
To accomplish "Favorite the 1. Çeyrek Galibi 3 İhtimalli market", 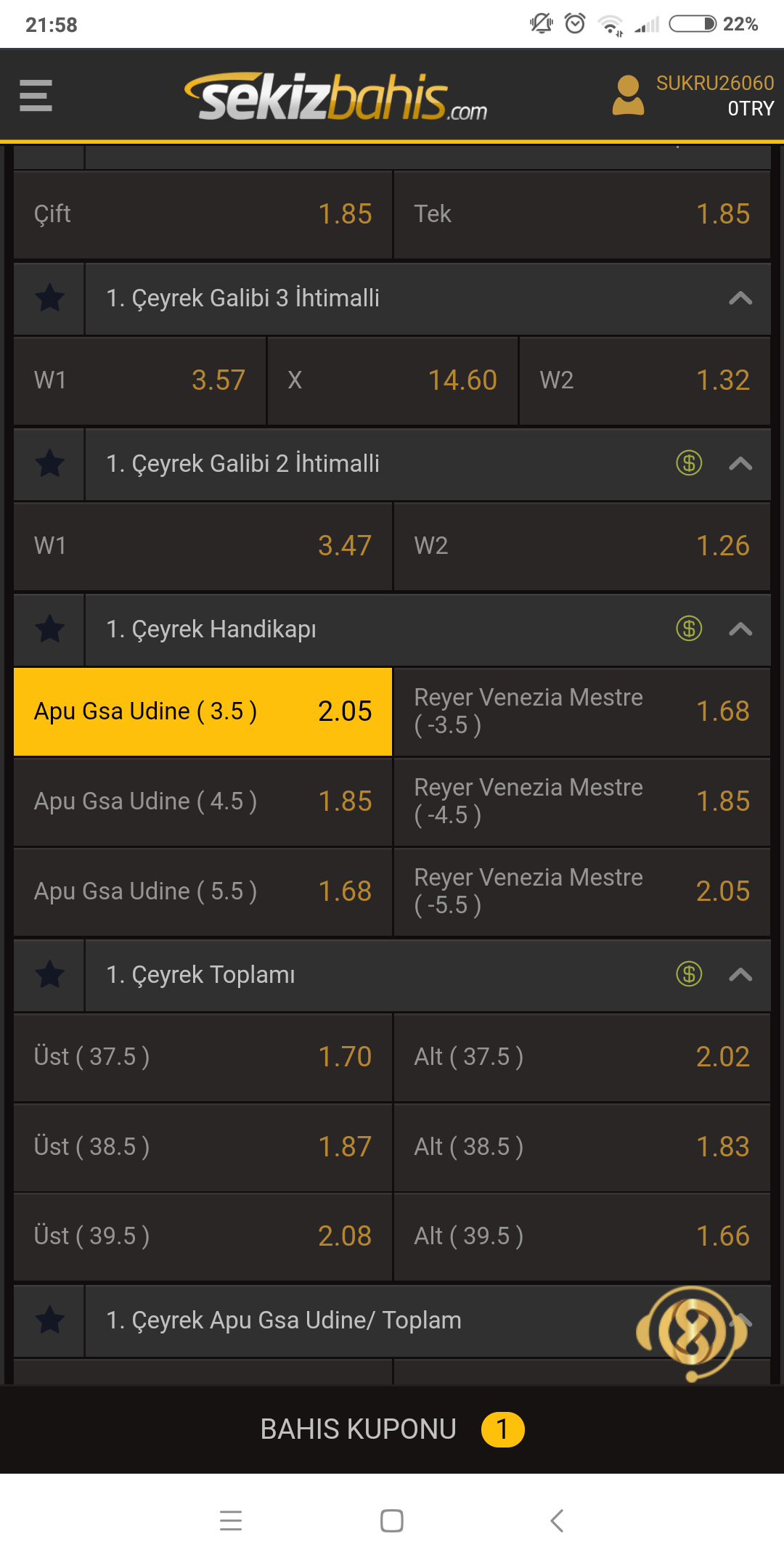I will [x=49, y=298].
